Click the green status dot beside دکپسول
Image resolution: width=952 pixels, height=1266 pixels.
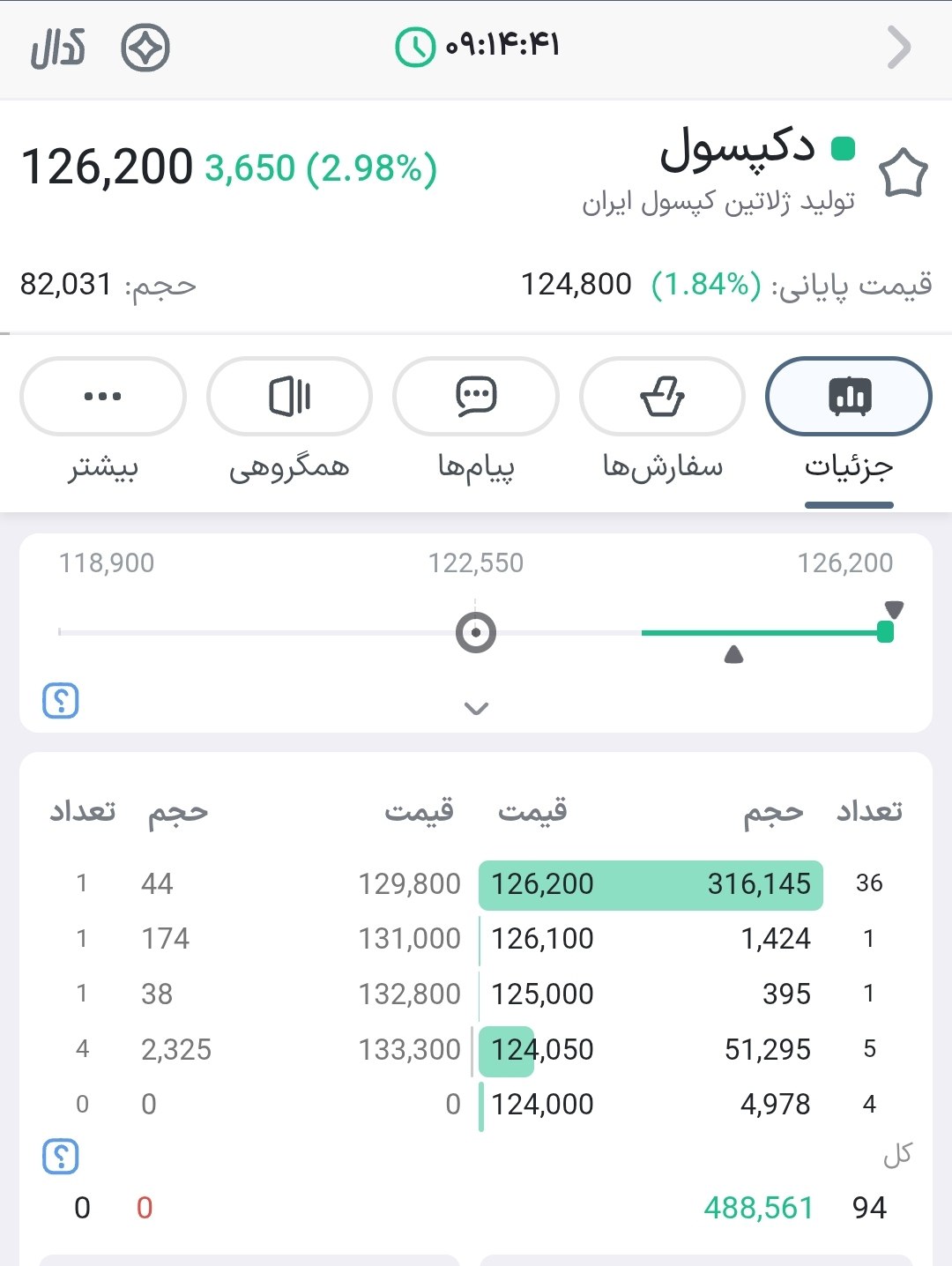(x=844, y=148)
